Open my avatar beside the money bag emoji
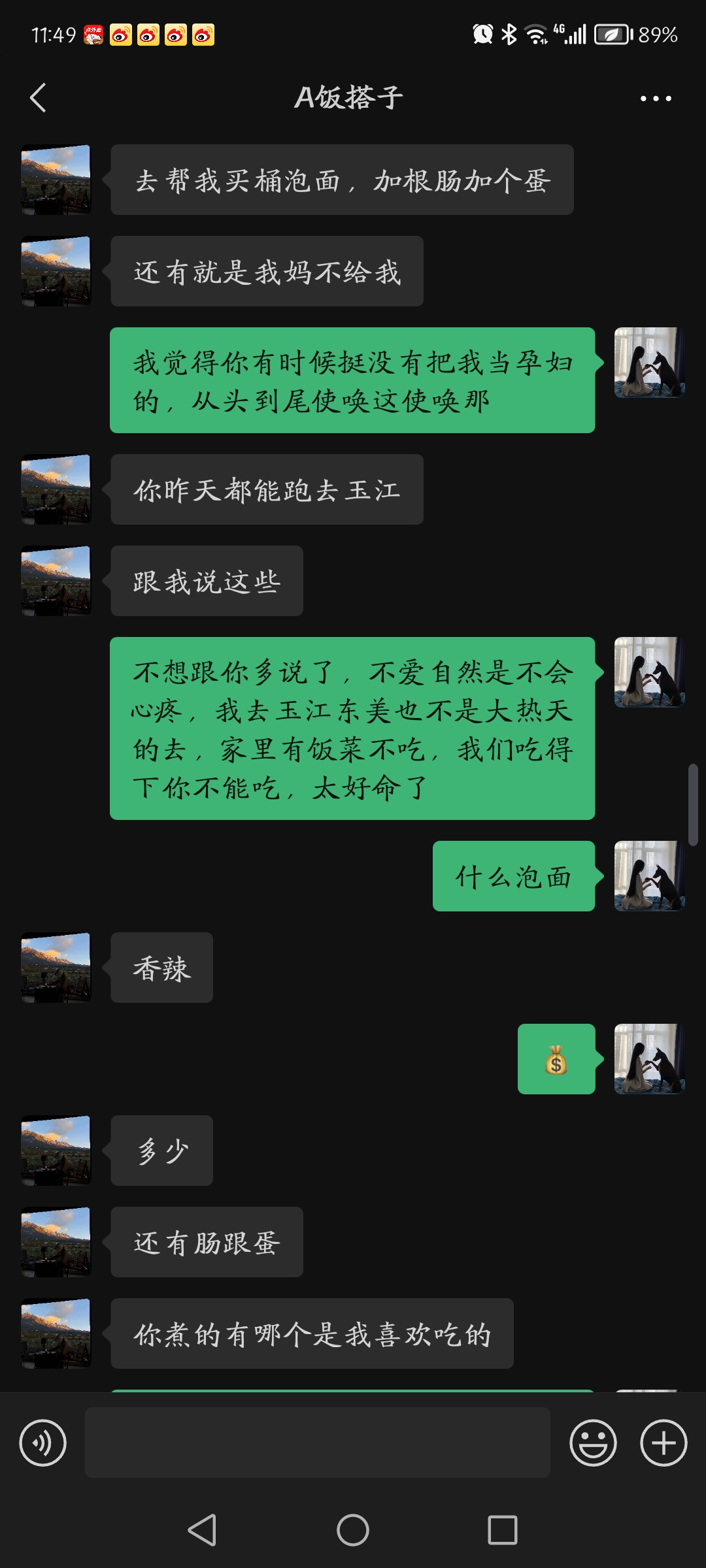 649,1058
